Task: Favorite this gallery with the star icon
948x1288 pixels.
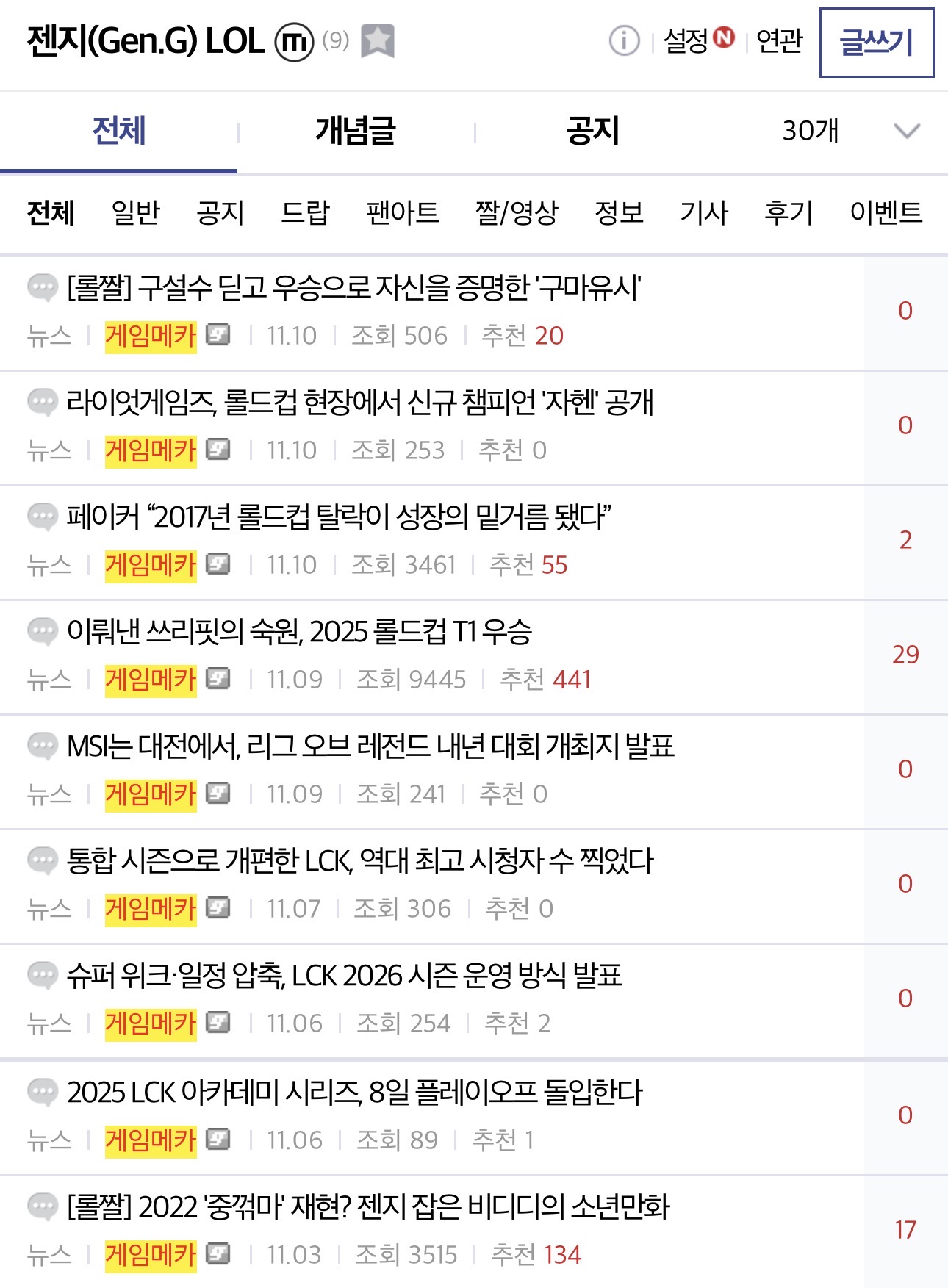Action: pyautogui.click(x=378, y=41)
